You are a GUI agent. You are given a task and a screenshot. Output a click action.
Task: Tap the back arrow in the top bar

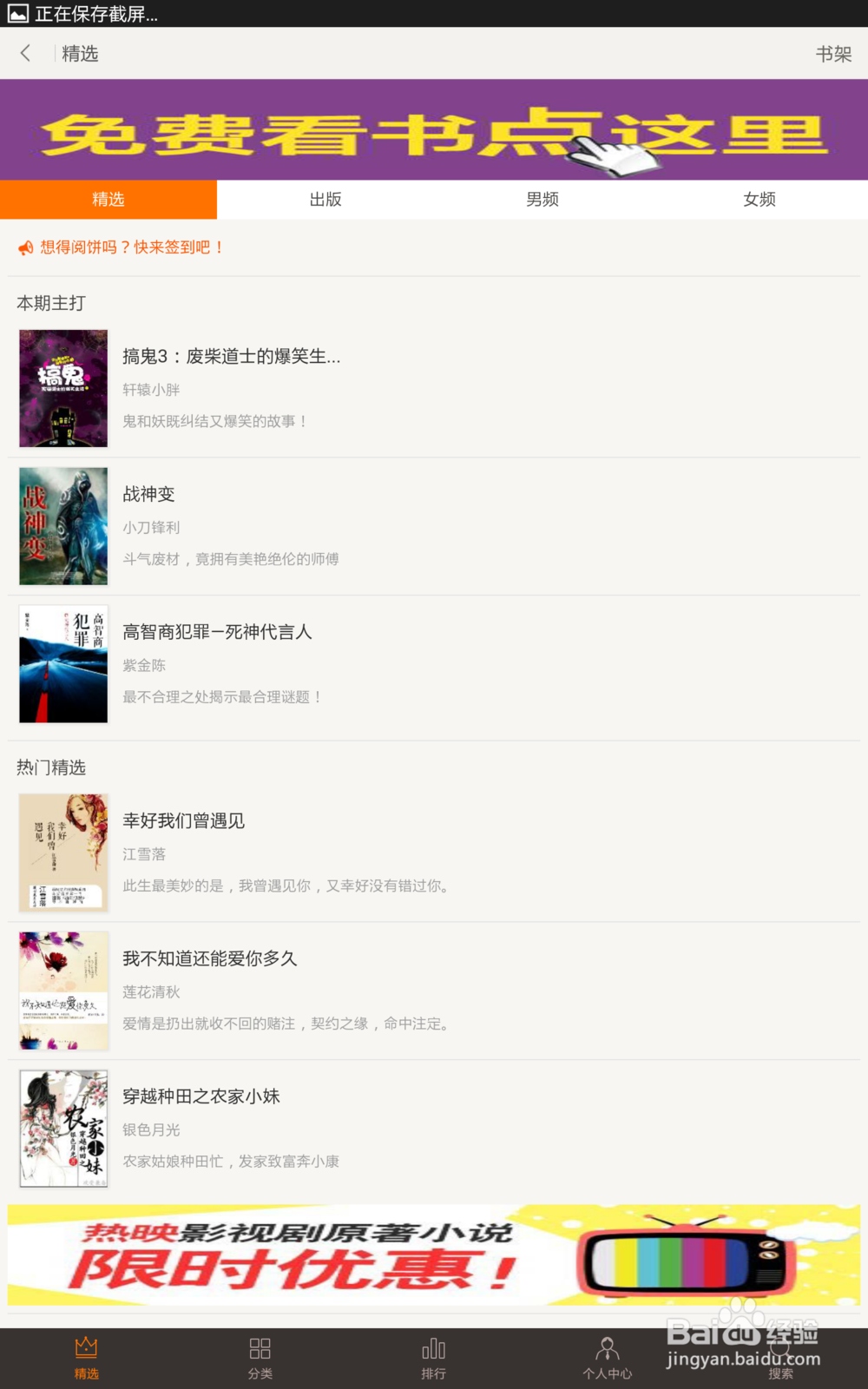tap(24, 53)
